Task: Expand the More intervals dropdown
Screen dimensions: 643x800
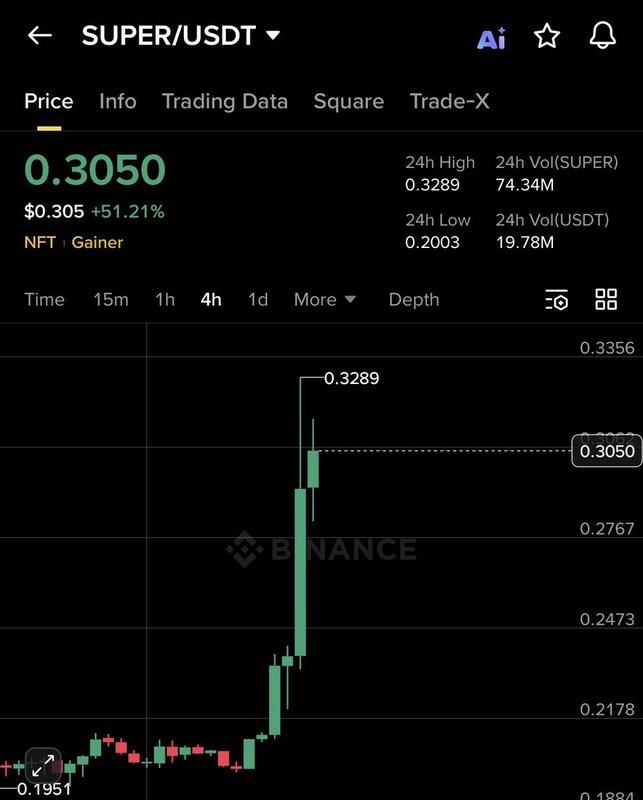Action: tap(325, 299)
